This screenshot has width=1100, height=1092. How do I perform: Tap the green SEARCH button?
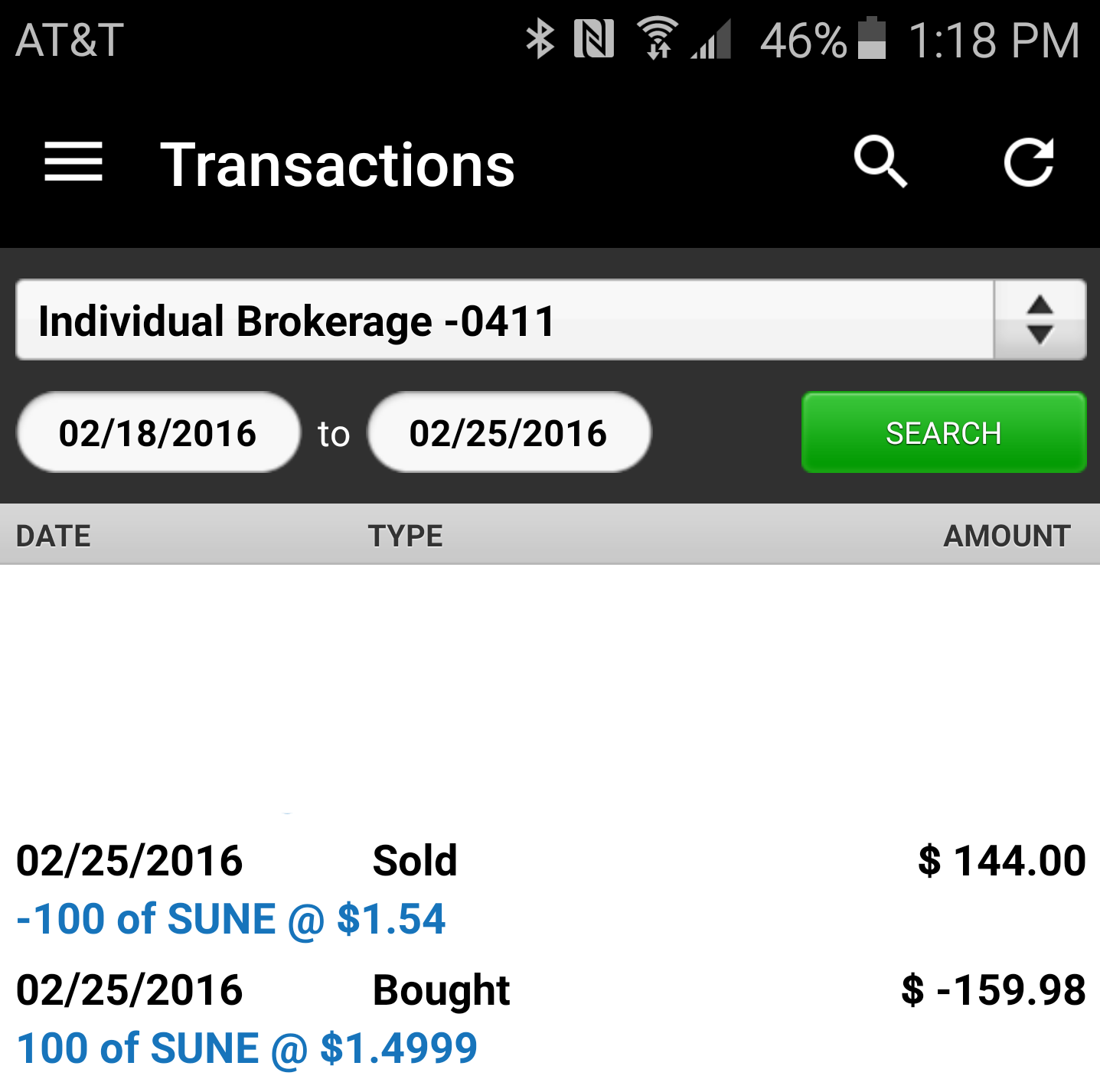click(x=943, y=433)
